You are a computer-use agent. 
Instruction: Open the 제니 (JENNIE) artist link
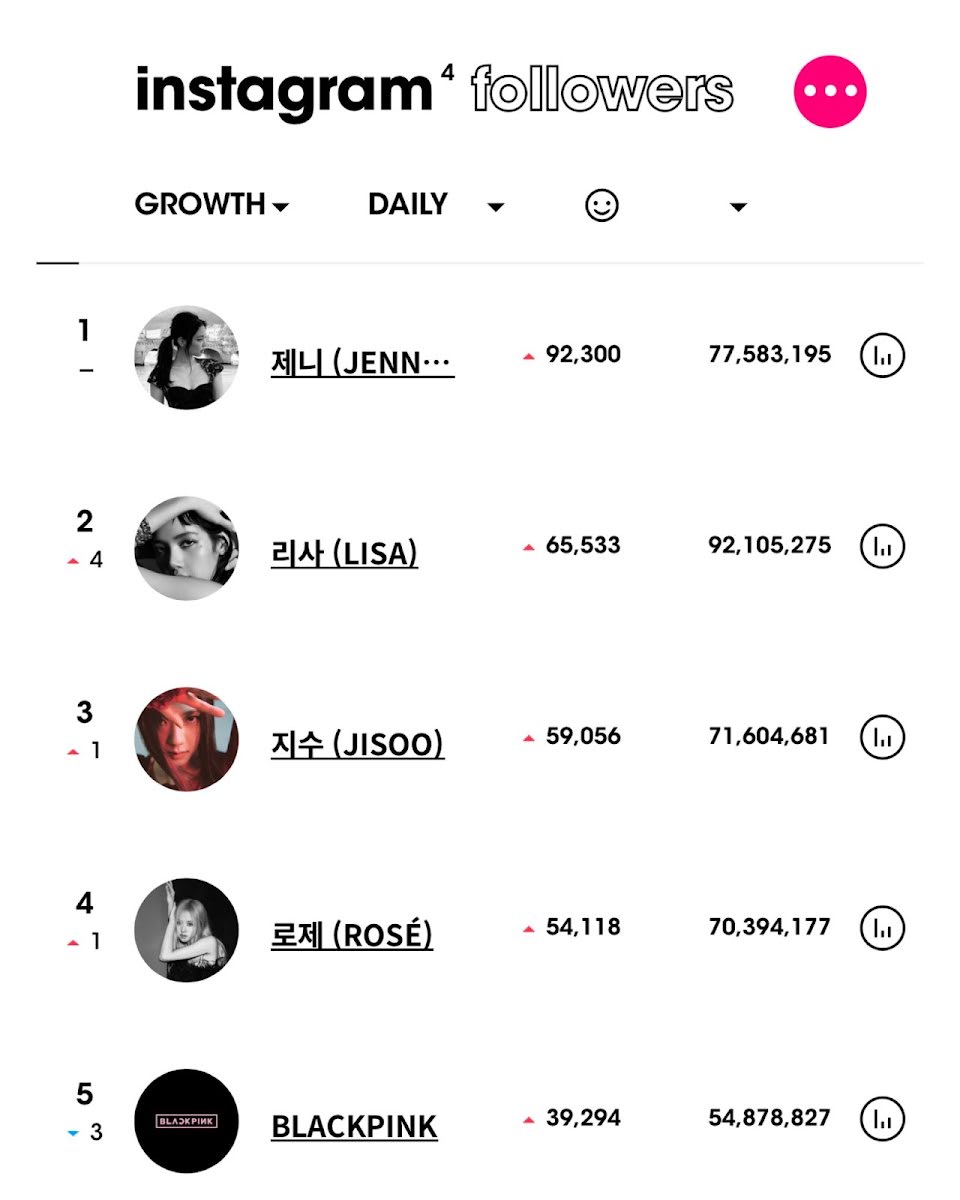pos(362,360)
